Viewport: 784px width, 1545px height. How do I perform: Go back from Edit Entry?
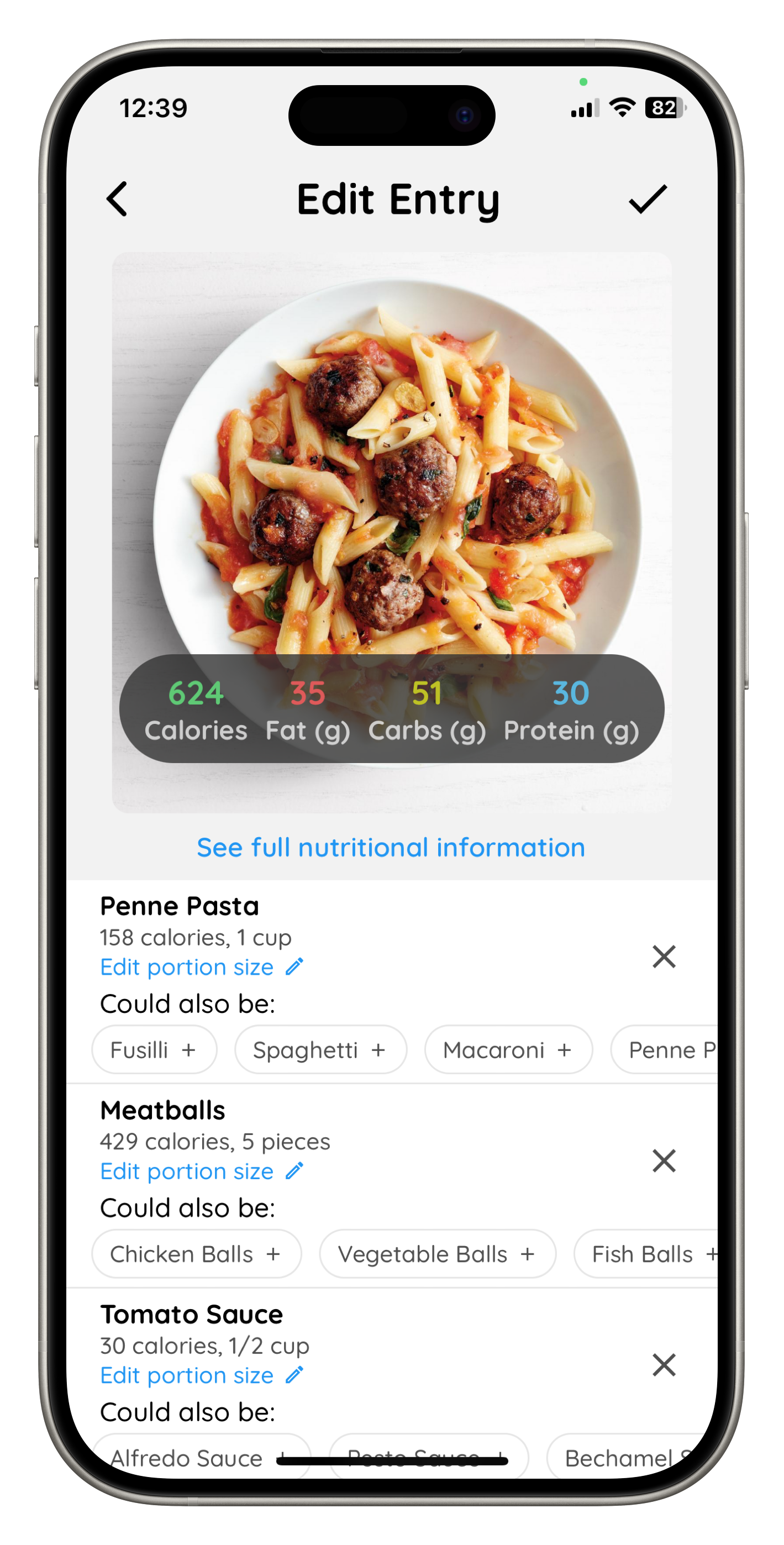(x=117, y=199)
